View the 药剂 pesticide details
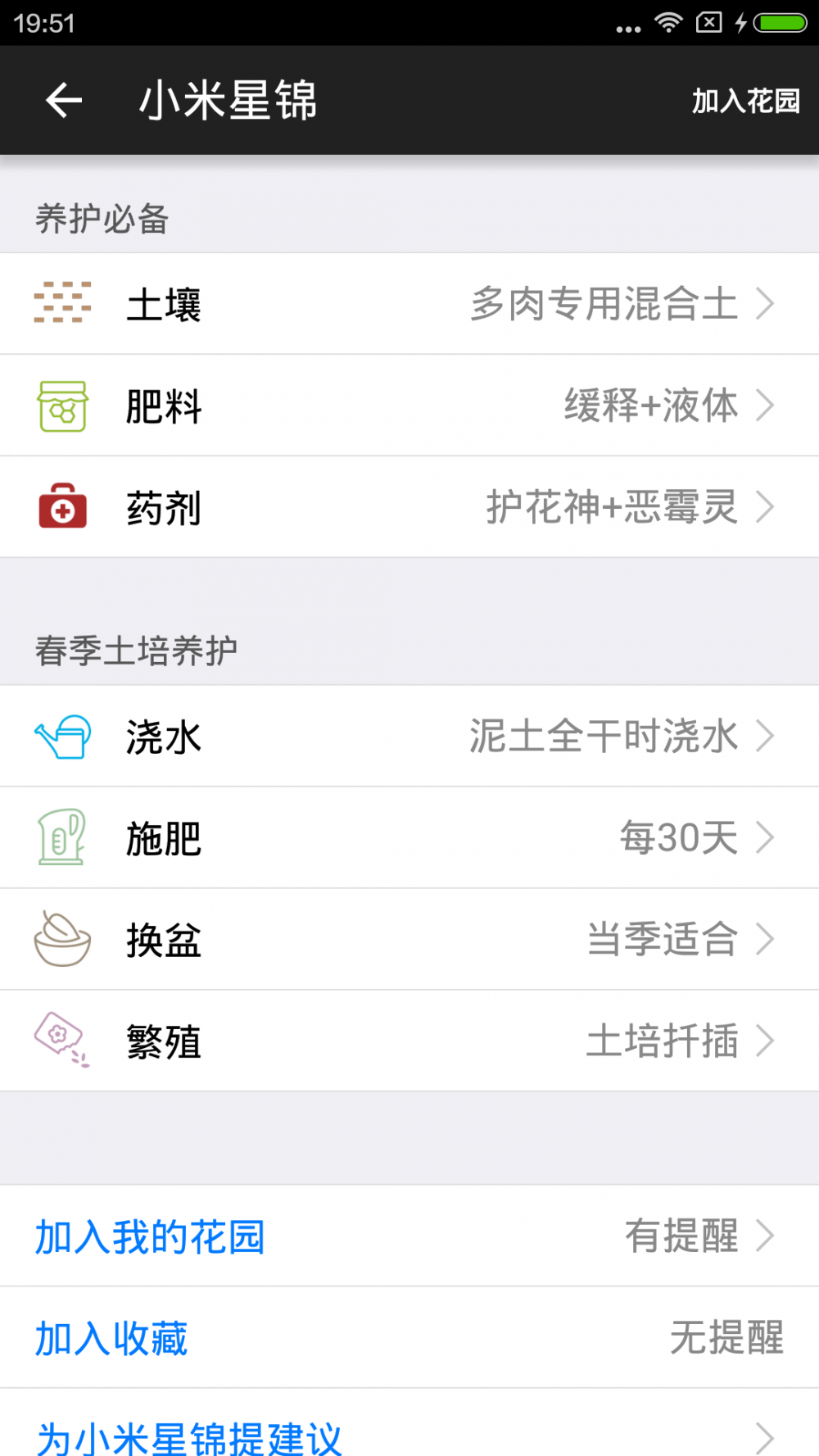 pyautogui.click(x=409, y=507)
